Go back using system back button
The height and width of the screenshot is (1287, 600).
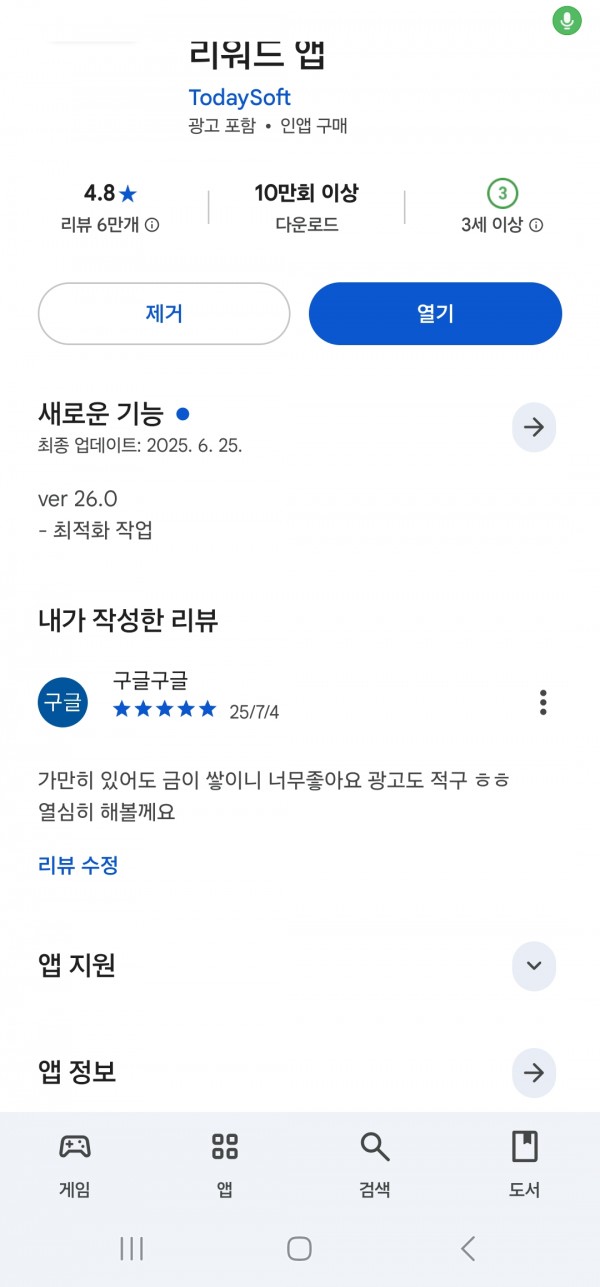pyautogui.click(x=468, y=1248)
